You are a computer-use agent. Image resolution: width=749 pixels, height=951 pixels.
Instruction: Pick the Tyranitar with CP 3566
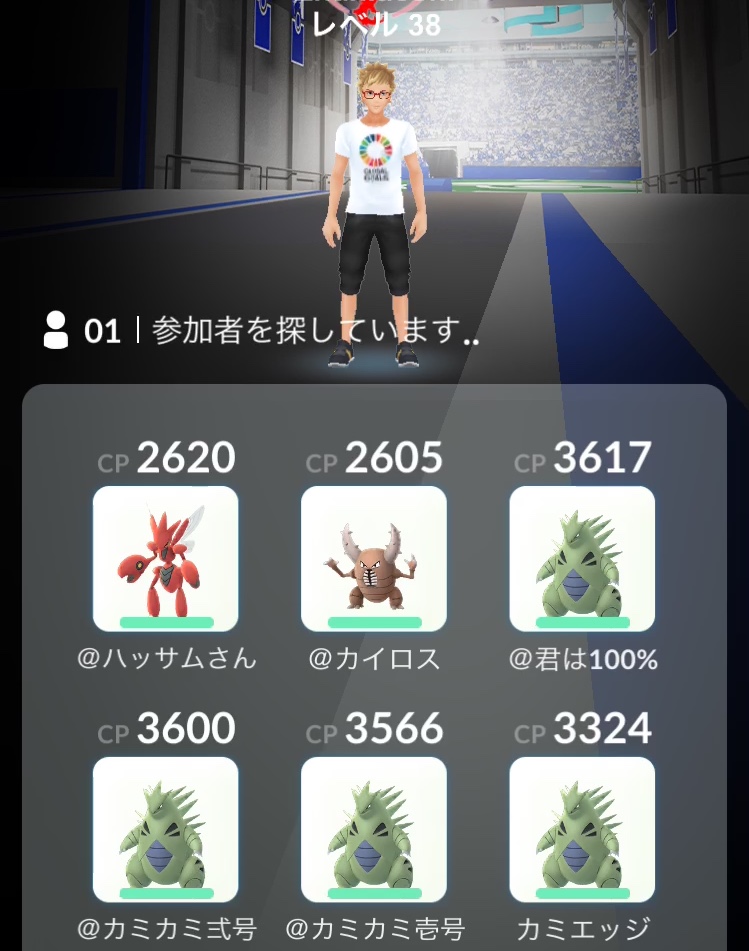(374, 829)
